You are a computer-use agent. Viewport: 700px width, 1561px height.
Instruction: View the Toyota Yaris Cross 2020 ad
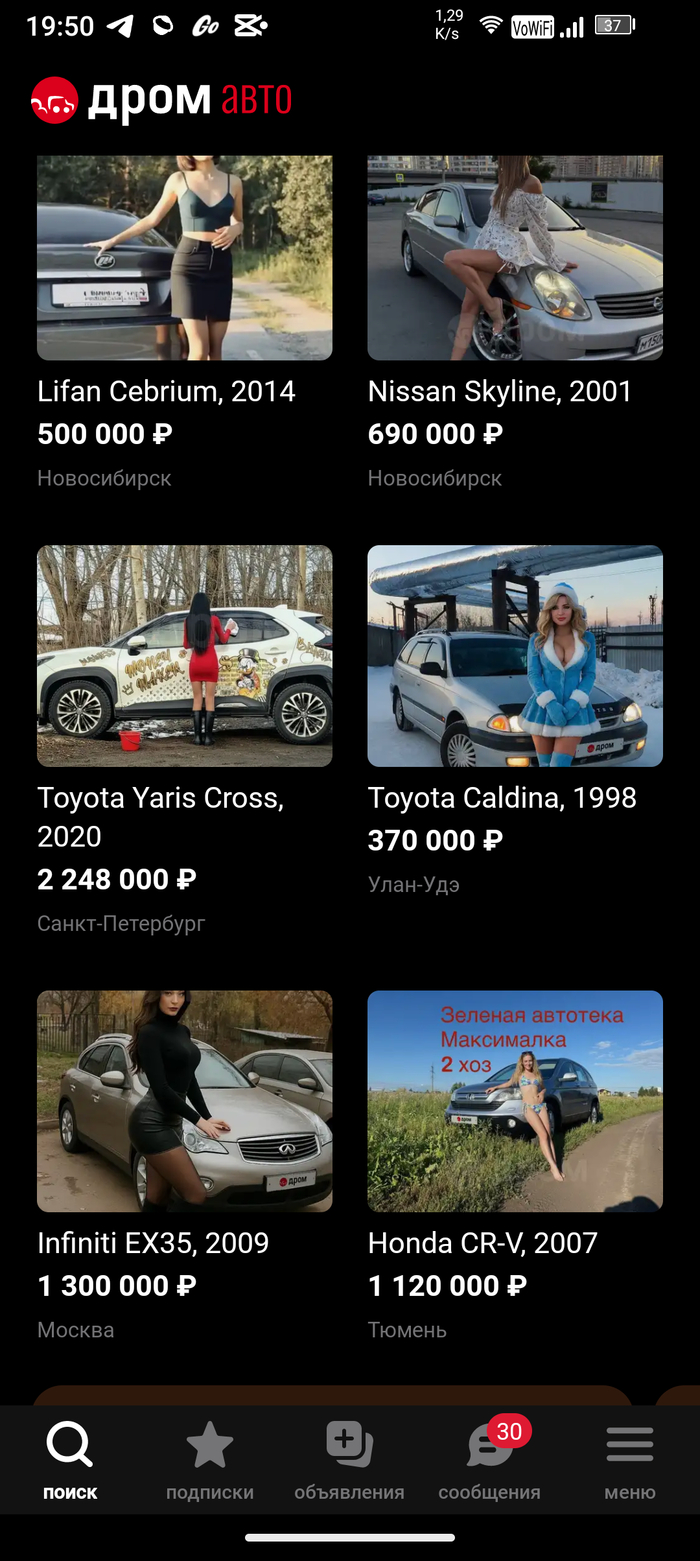click(x=185, y=656)
